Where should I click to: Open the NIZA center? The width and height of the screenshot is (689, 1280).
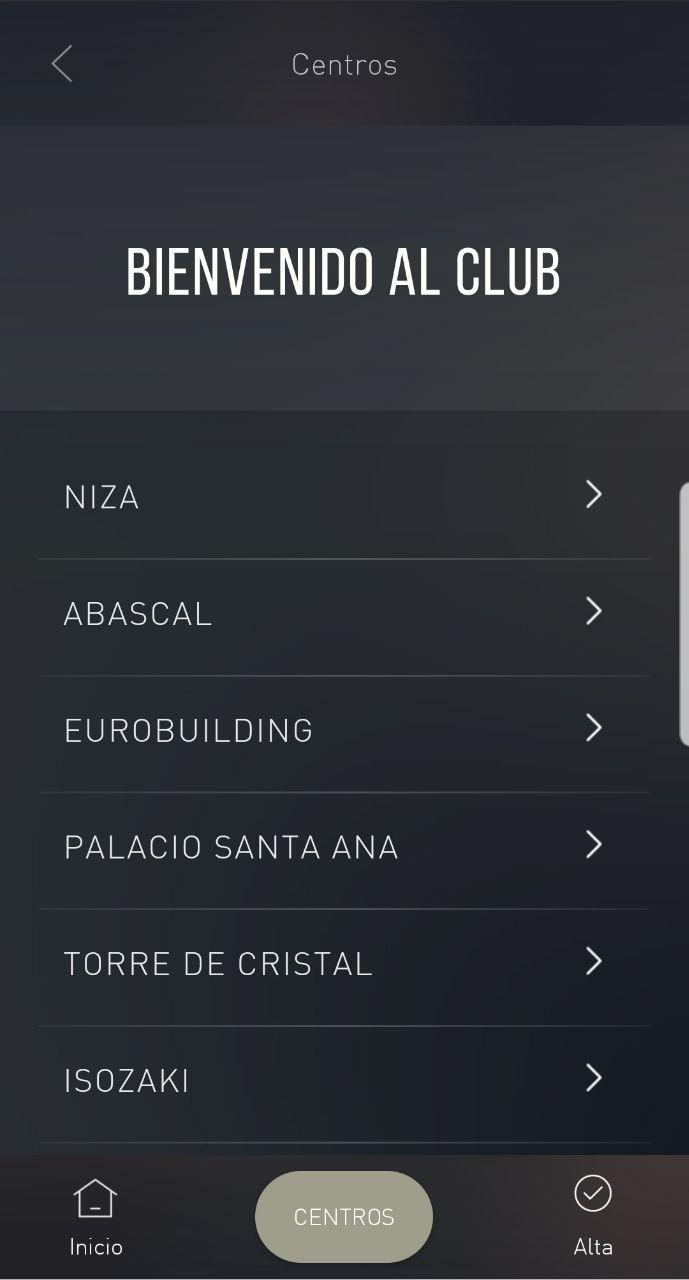(343, 497)
